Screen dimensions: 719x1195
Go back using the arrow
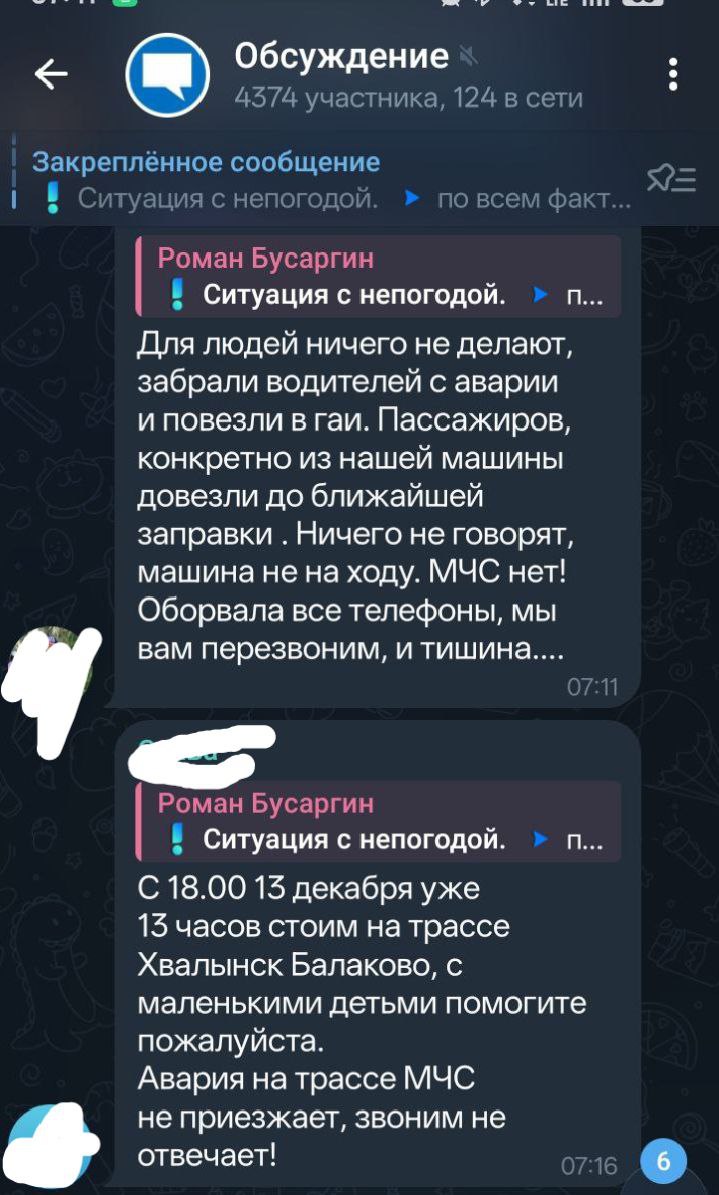51,75
